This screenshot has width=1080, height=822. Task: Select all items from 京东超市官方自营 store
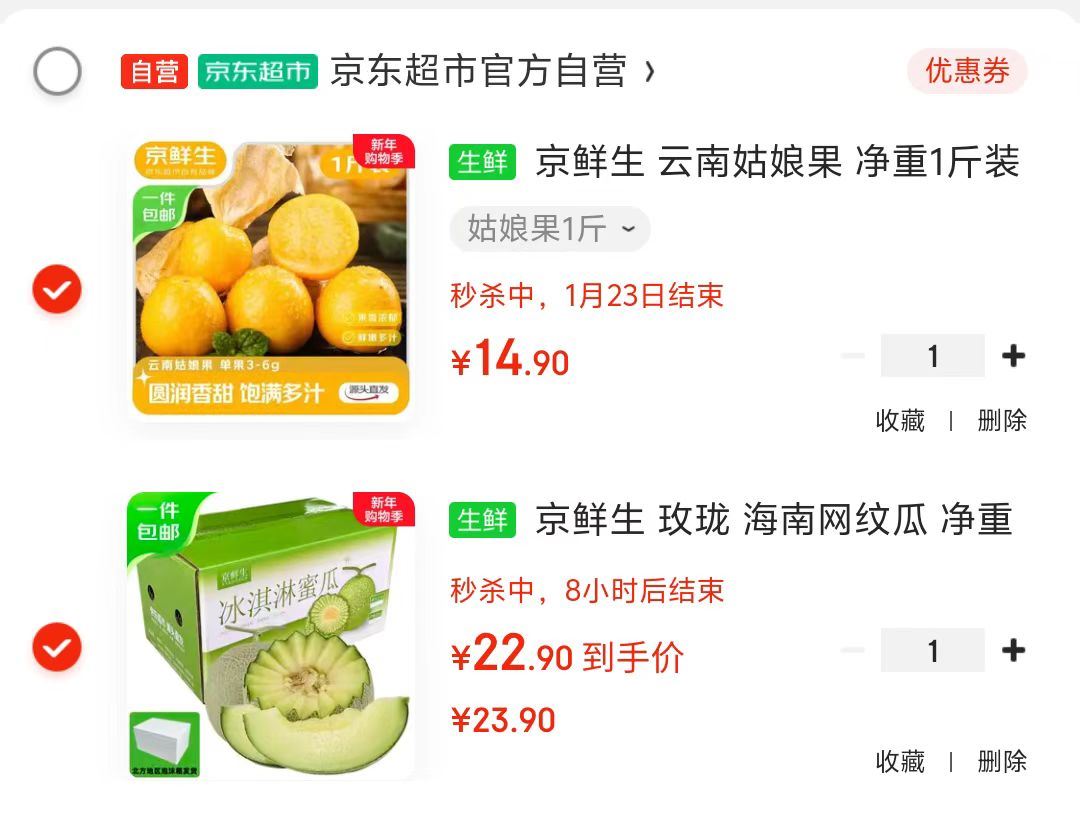click(x=57, y=71)
